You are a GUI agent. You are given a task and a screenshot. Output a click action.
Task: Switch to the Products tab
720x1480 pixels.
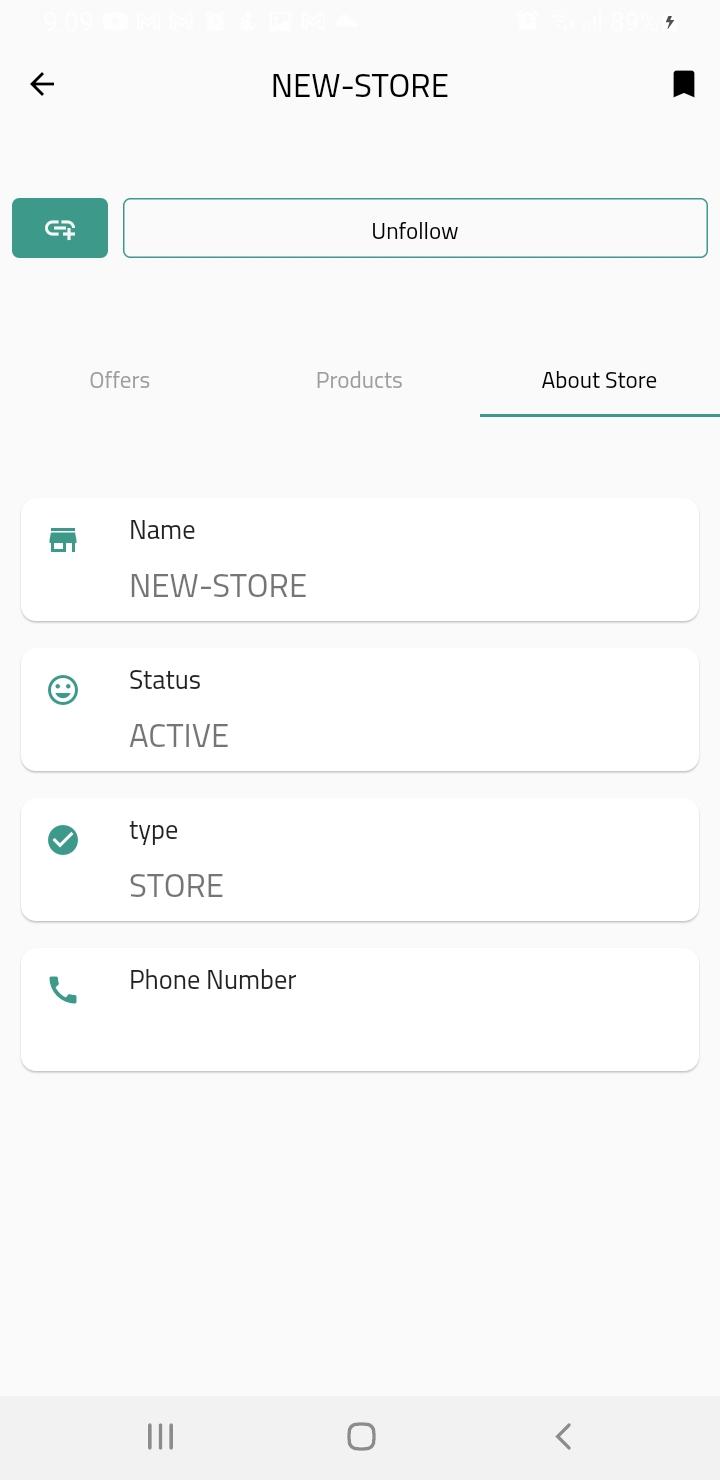coord(359,380)
